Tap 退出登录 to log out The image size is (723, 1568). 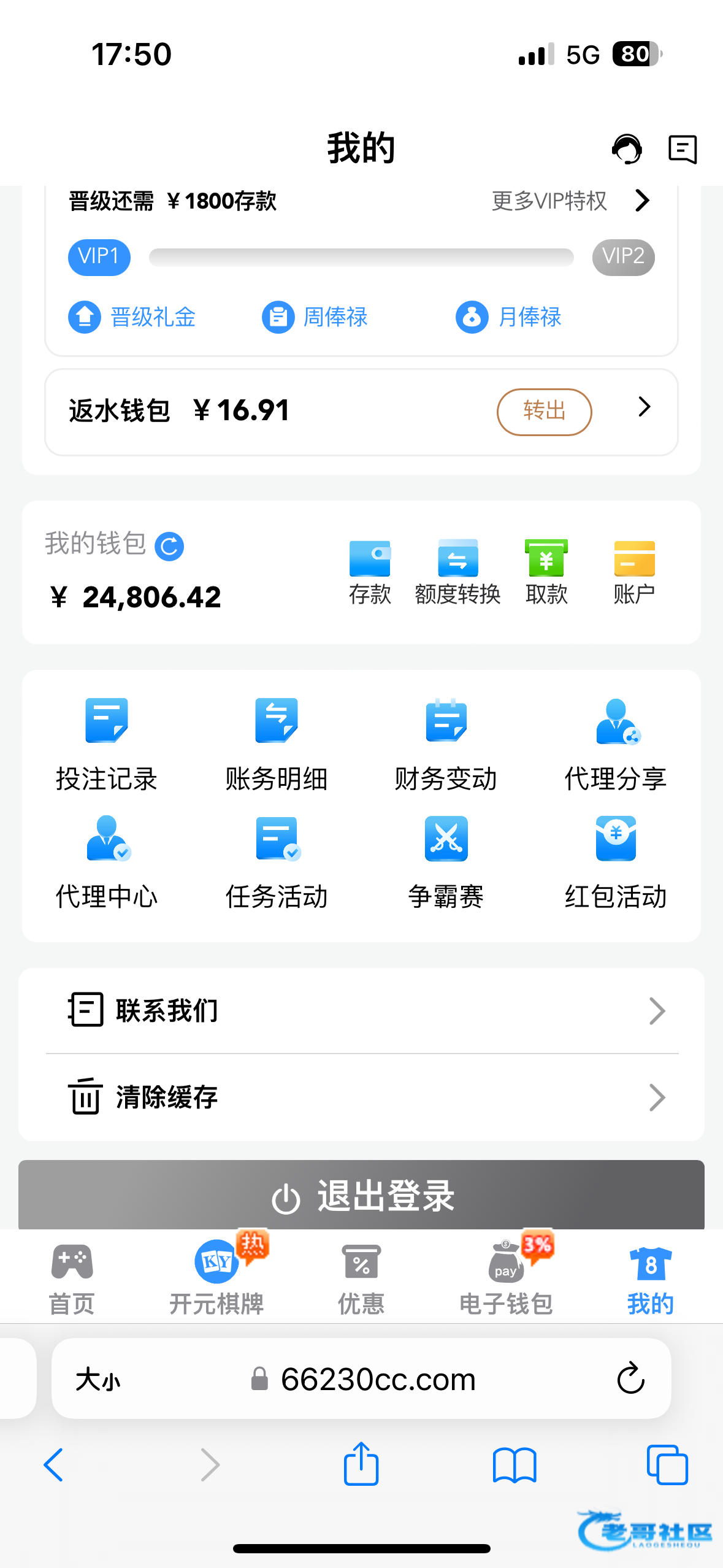click(x=361, y=1196)
